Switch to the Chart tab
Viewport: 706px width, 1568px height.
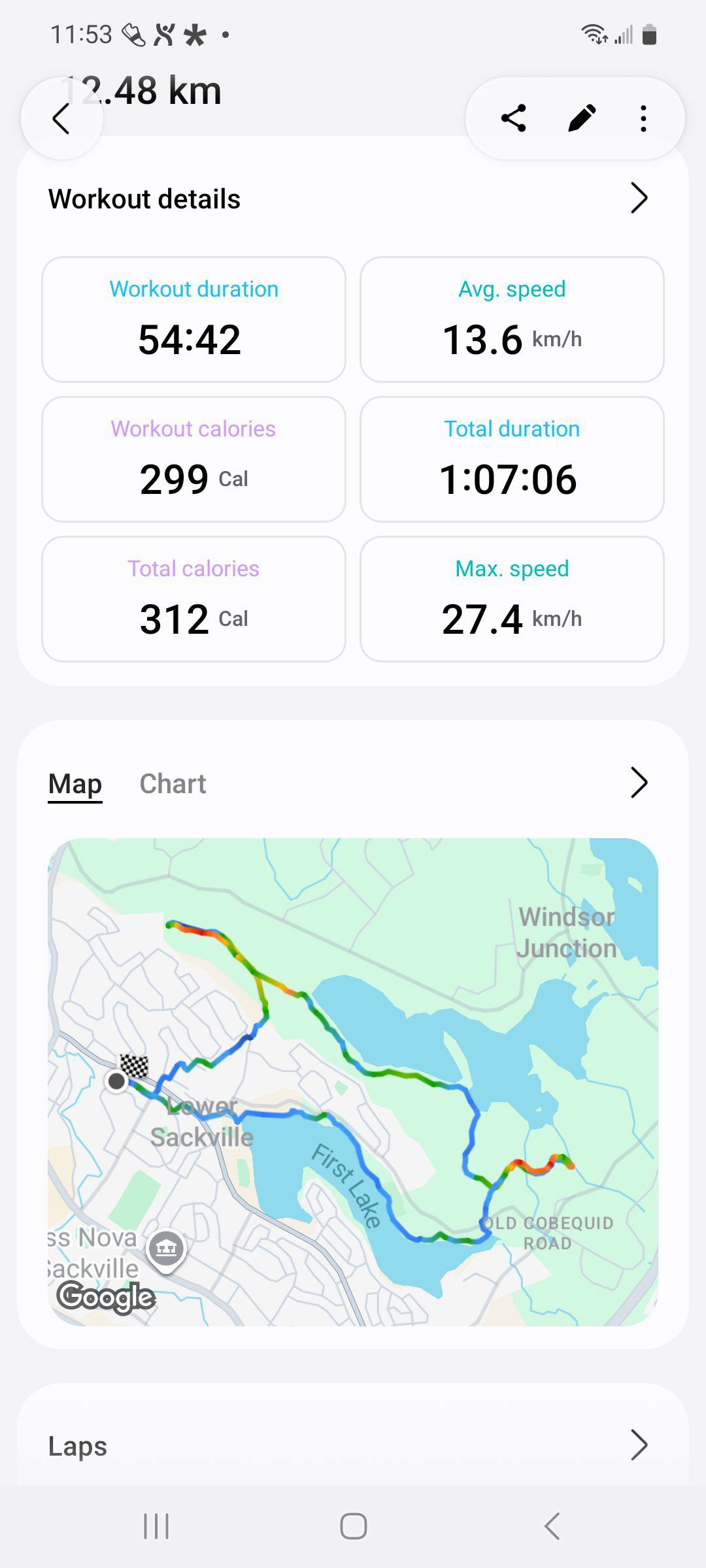pyautogui.click(x=173, y=784)
